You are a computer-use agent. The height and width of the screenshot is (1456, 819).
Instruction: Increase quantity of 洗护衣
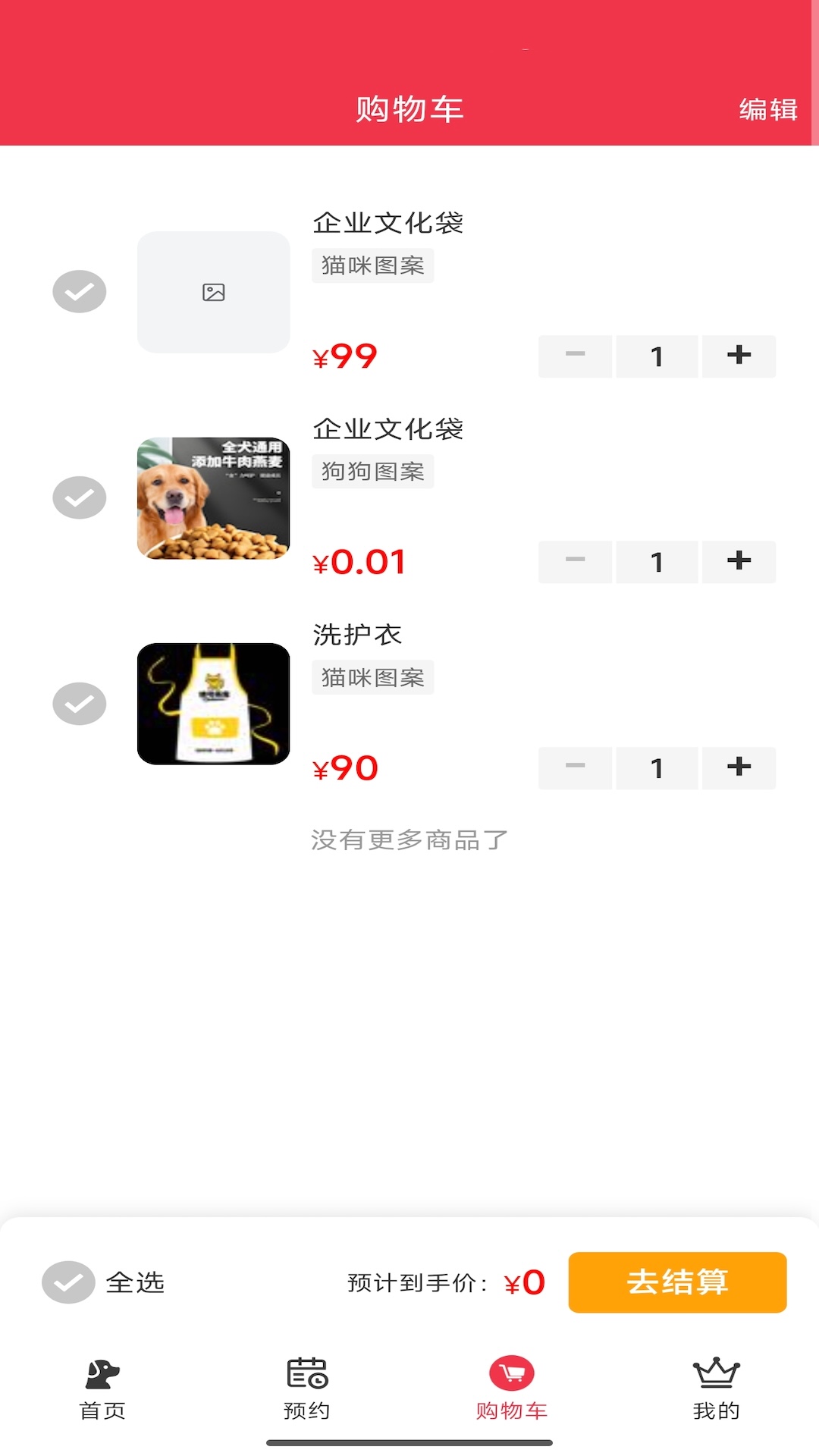click(x=739, y=768)
